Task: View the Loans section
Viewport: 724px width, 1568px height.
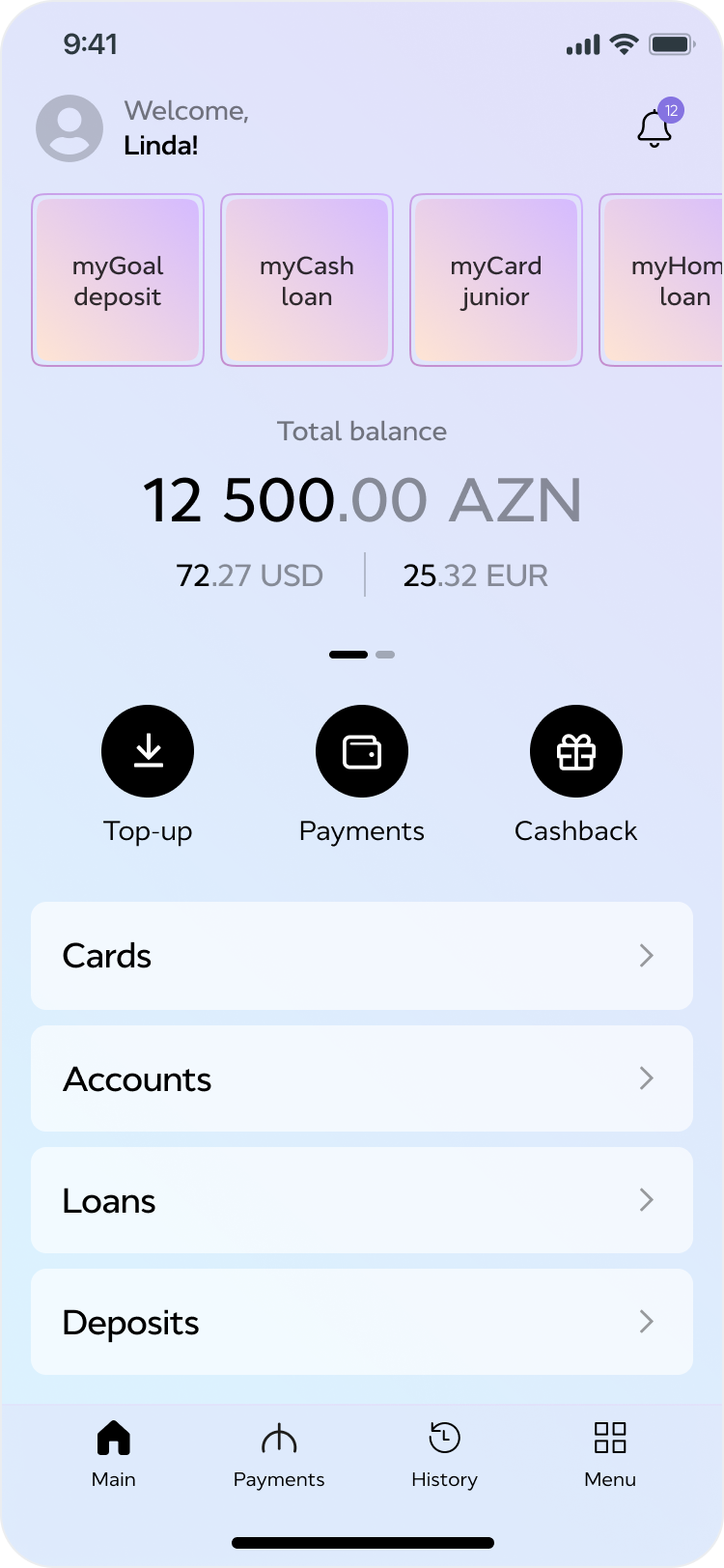Action: point(362,1200)
